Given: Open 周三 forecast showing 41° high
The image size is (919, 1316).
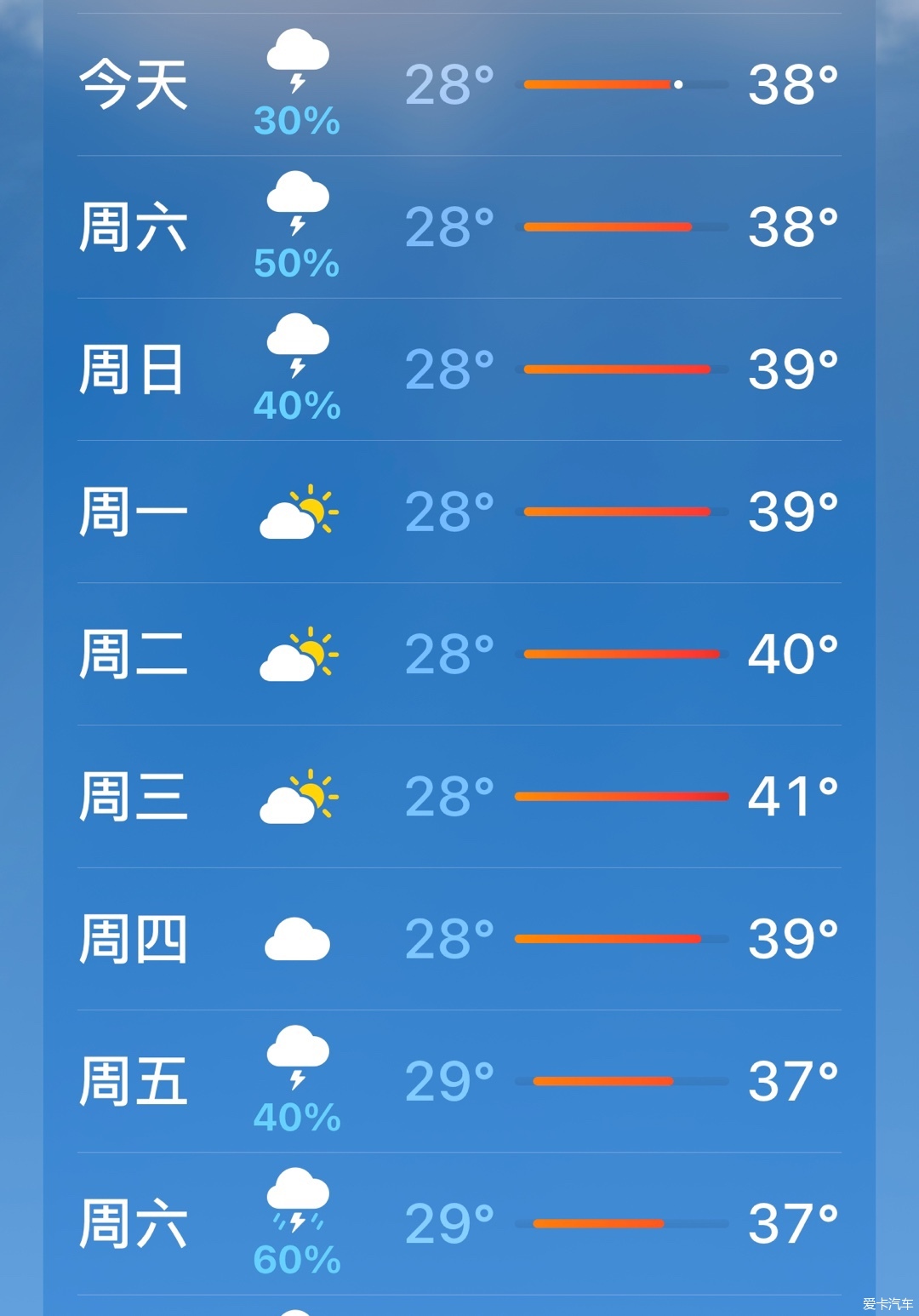Looking at the screenshot, I should [x=459, y=797].
